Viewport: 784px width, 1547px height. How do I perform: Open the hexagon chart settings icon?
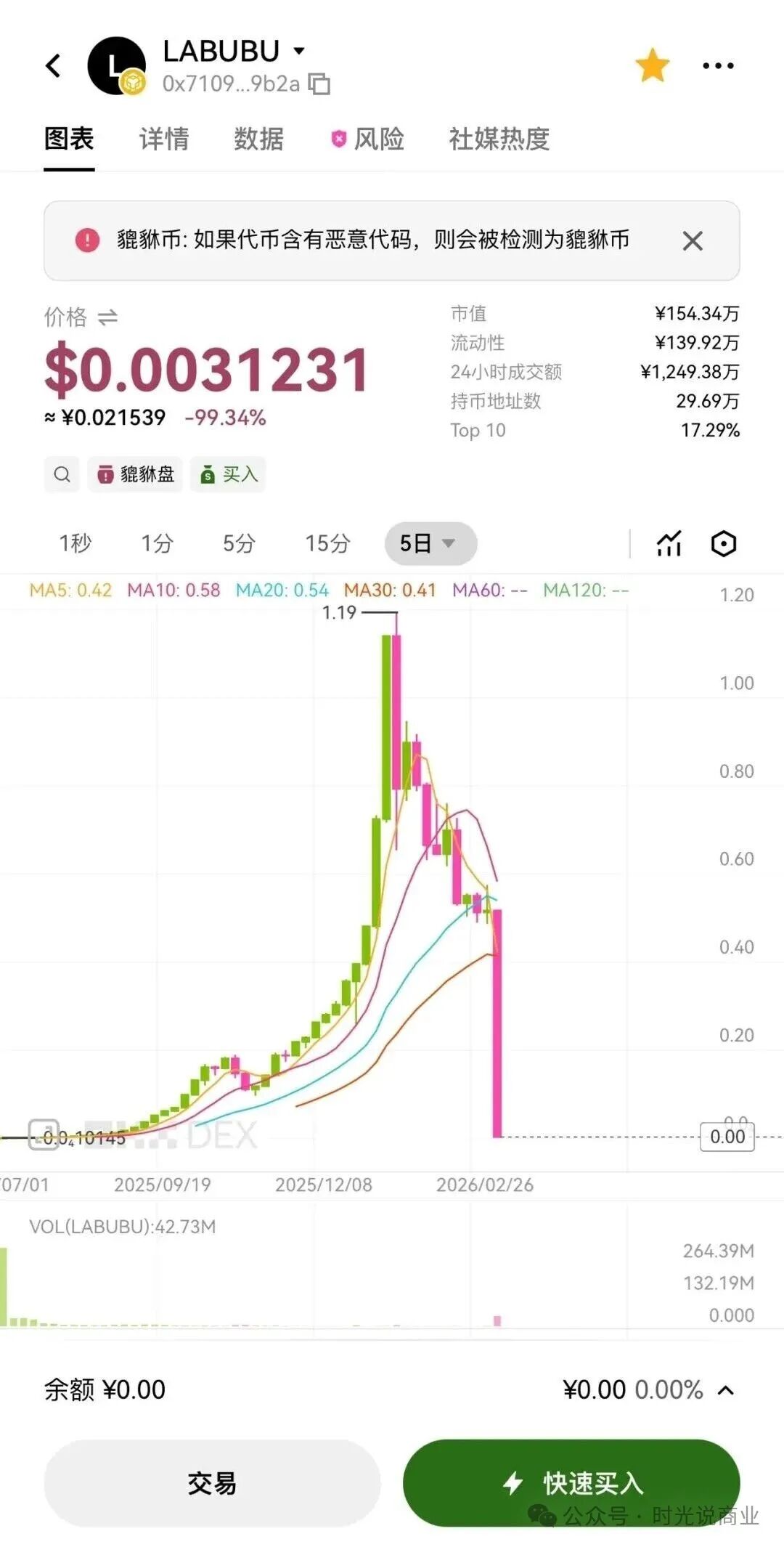tap(724, 543)
